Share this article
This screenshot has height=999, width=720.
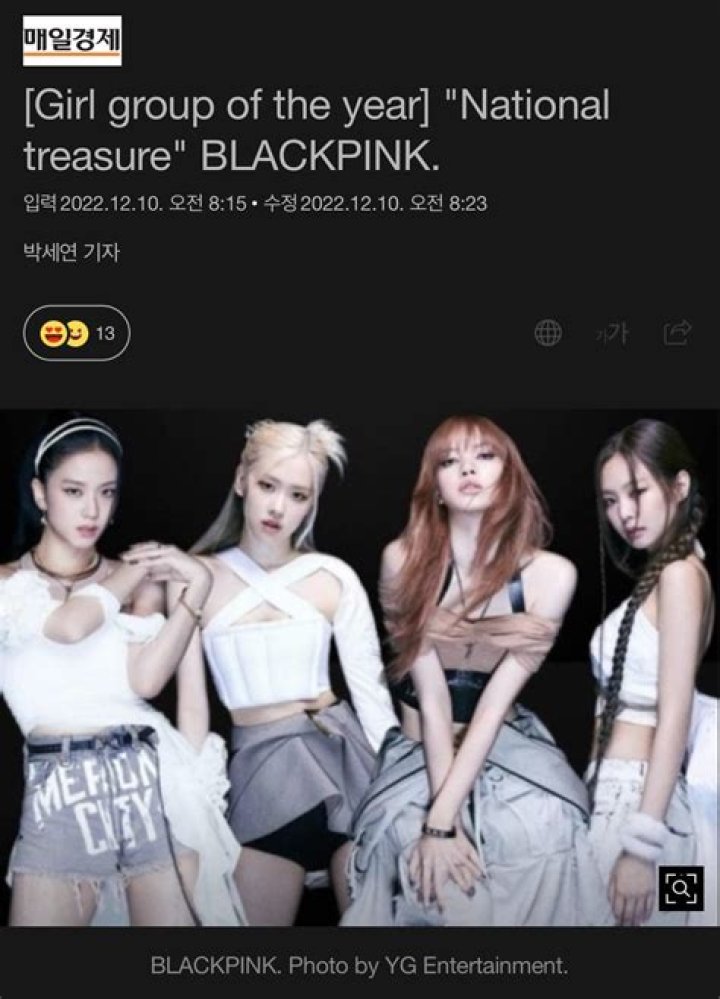tap(677, 333)
